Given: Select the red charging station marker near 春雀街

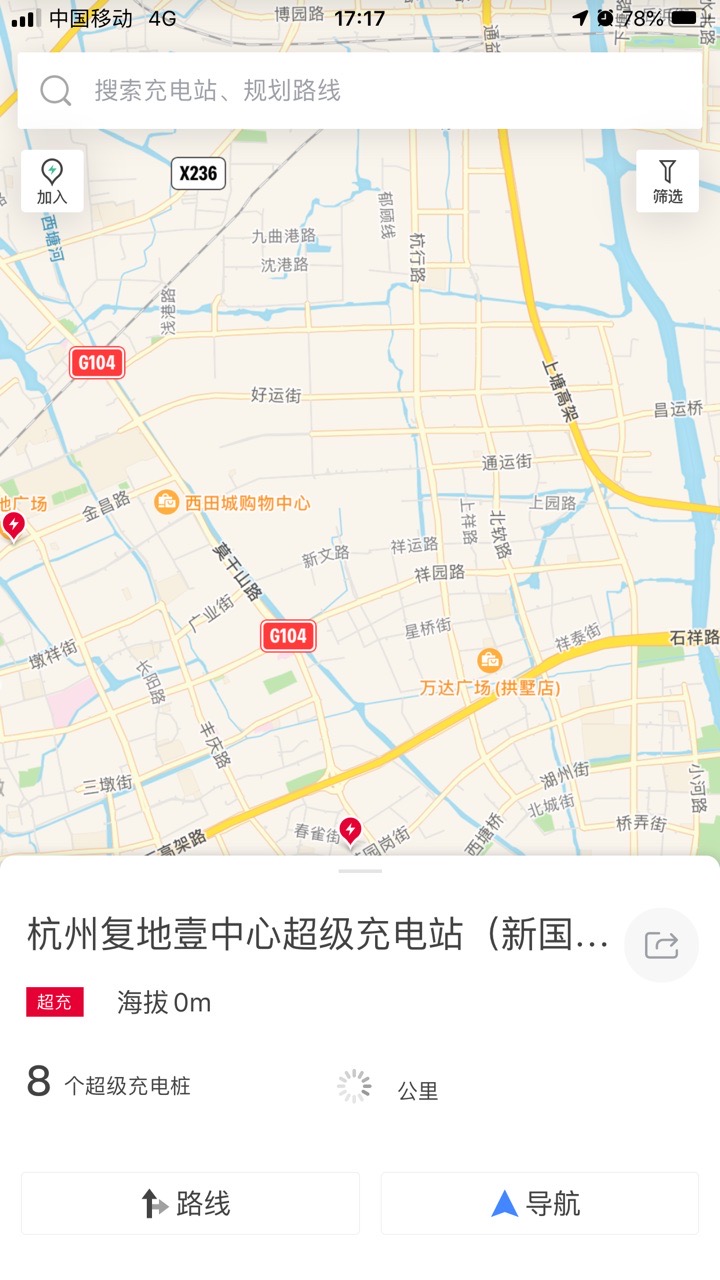Looking at the screenshot, I should point(349,828).
